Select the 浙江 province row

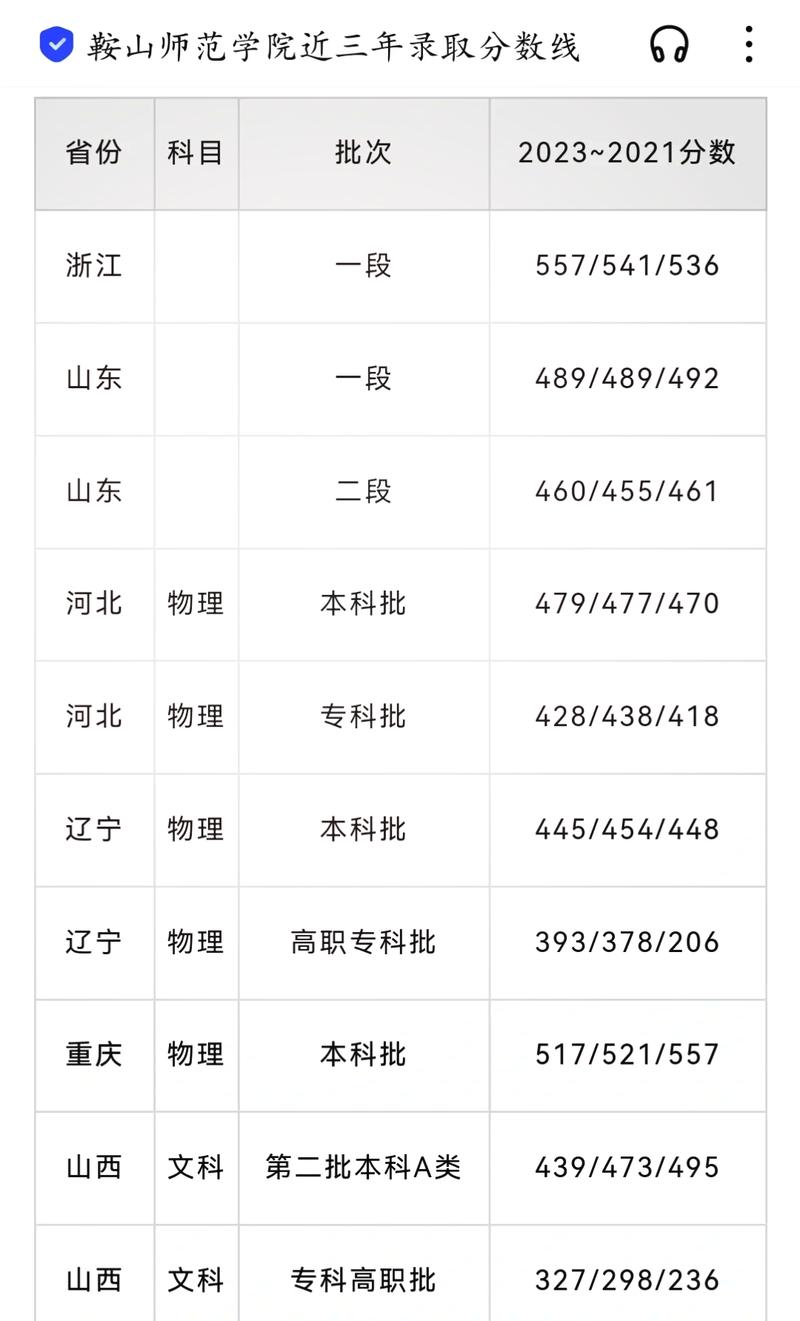coord(94,266)
